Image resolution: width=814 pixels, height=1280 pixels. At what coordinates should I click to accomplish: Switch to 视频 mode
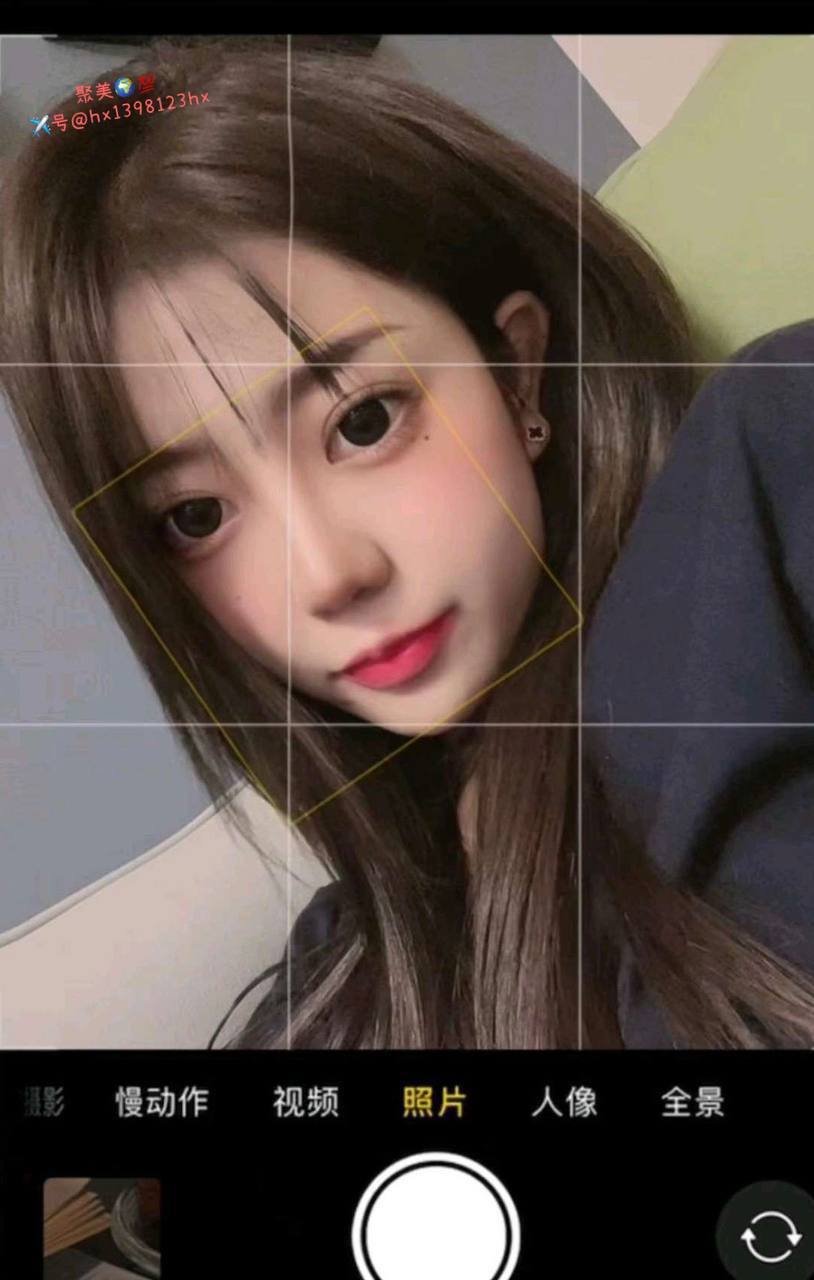coord(305,1102)
